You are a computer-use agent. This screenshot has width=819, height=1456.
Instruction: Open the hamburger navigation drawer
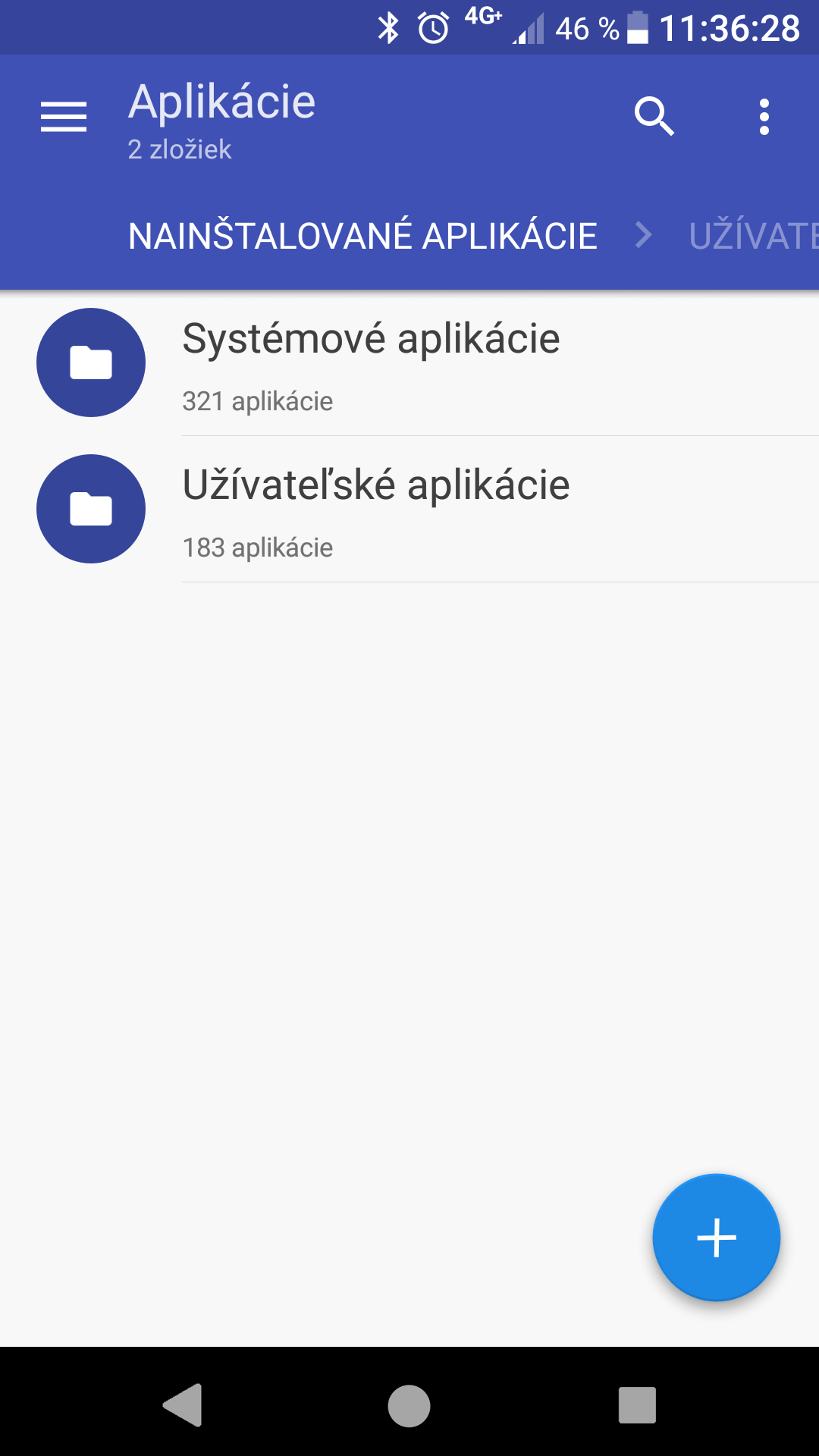[64, 118]
